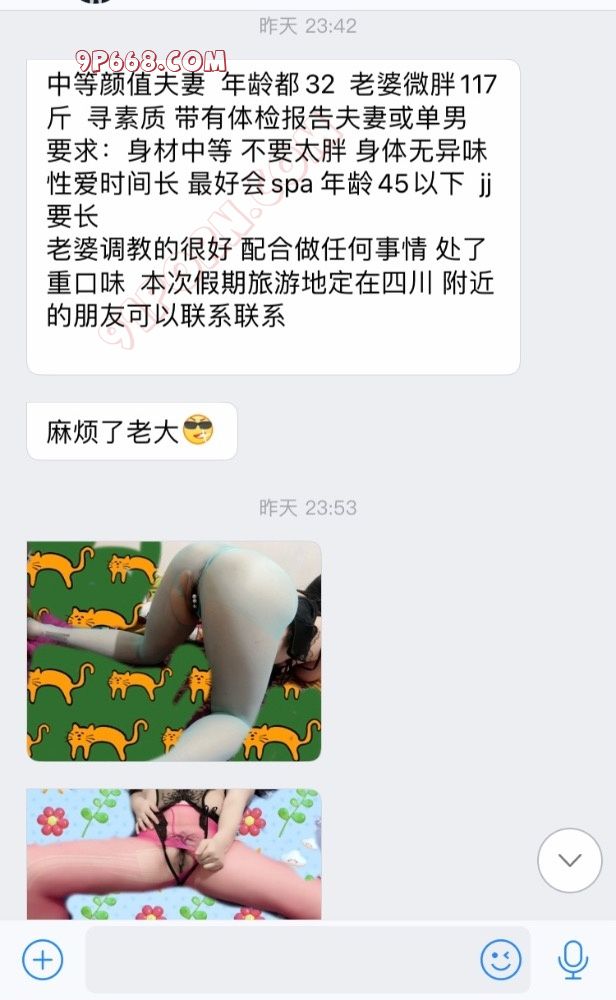Open the plus attachment menu
This screenshot has height=1000, width=616.
coord(42,960)
